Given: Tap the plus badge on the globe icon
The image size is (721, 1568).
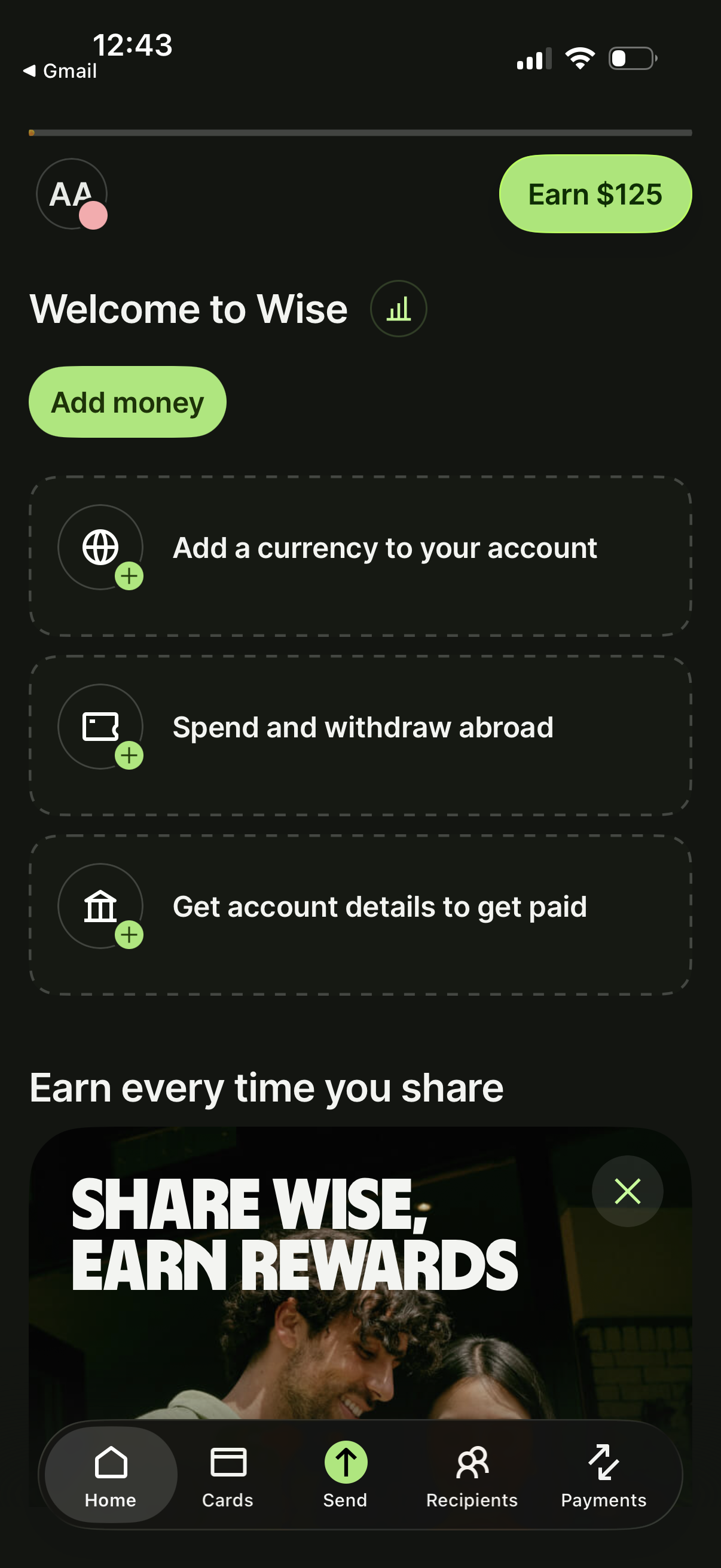Looking at the screenshot, I should (x=129, y=577).
